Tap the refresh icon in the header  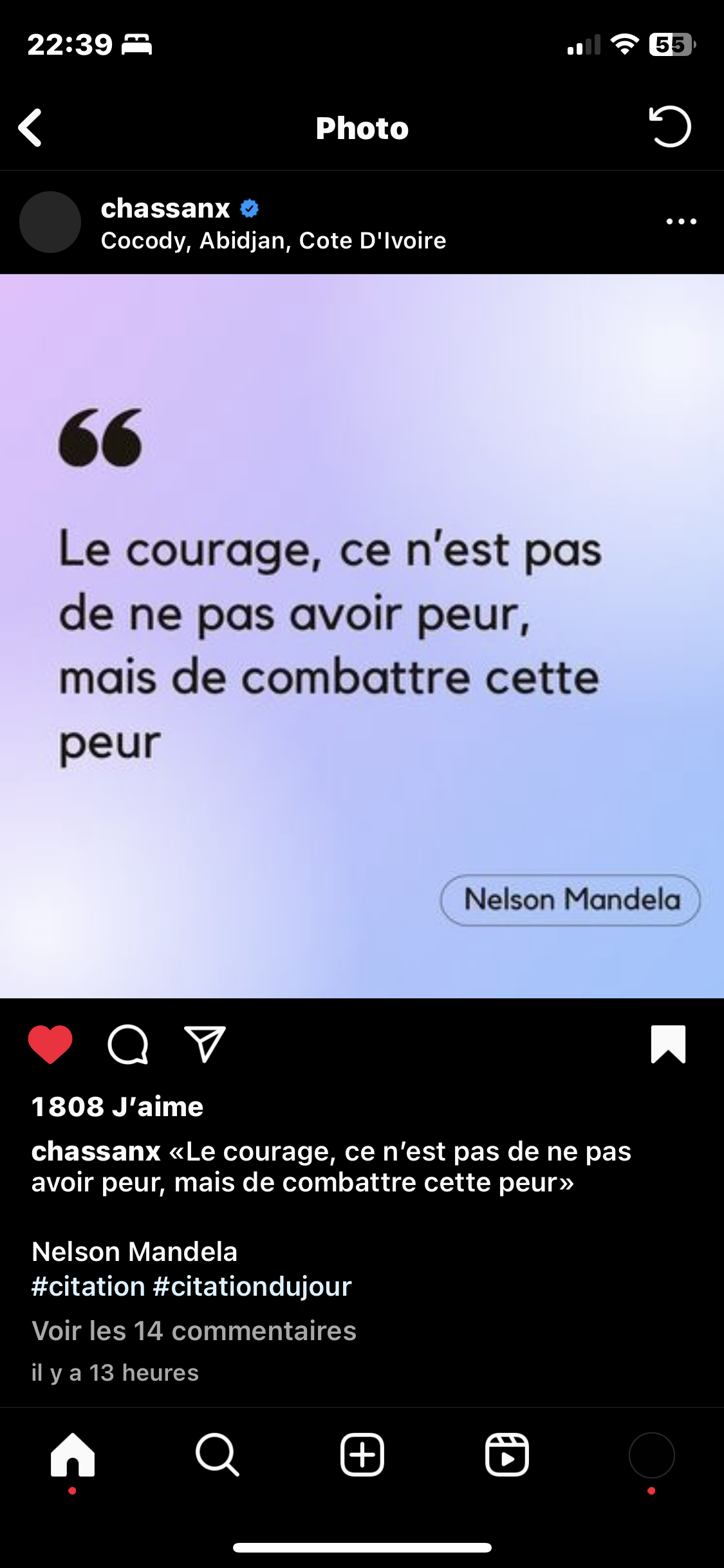(x=669, y=127)
